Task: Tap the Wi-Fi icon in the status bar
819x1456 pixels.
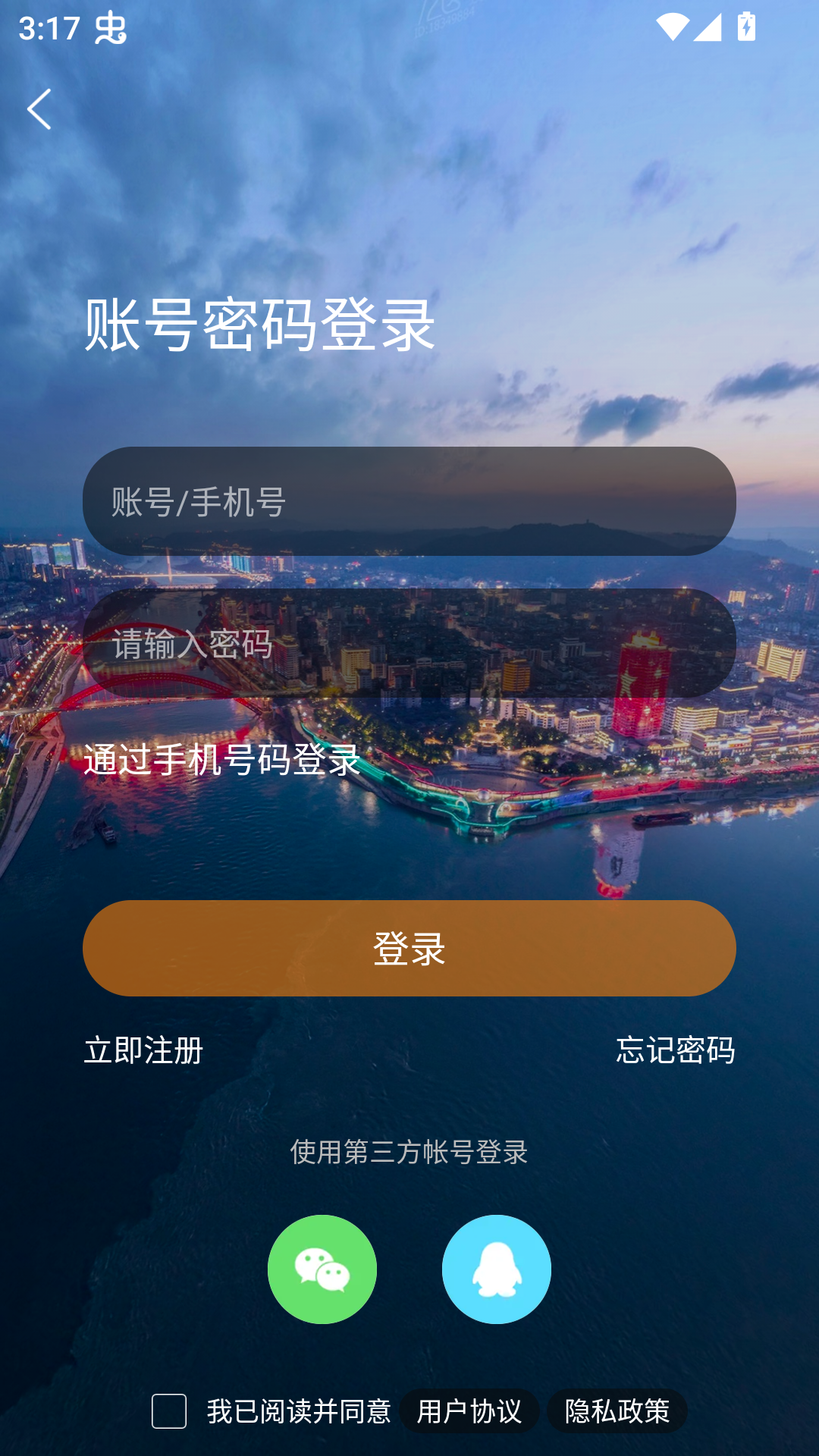Action: point(672,25)
